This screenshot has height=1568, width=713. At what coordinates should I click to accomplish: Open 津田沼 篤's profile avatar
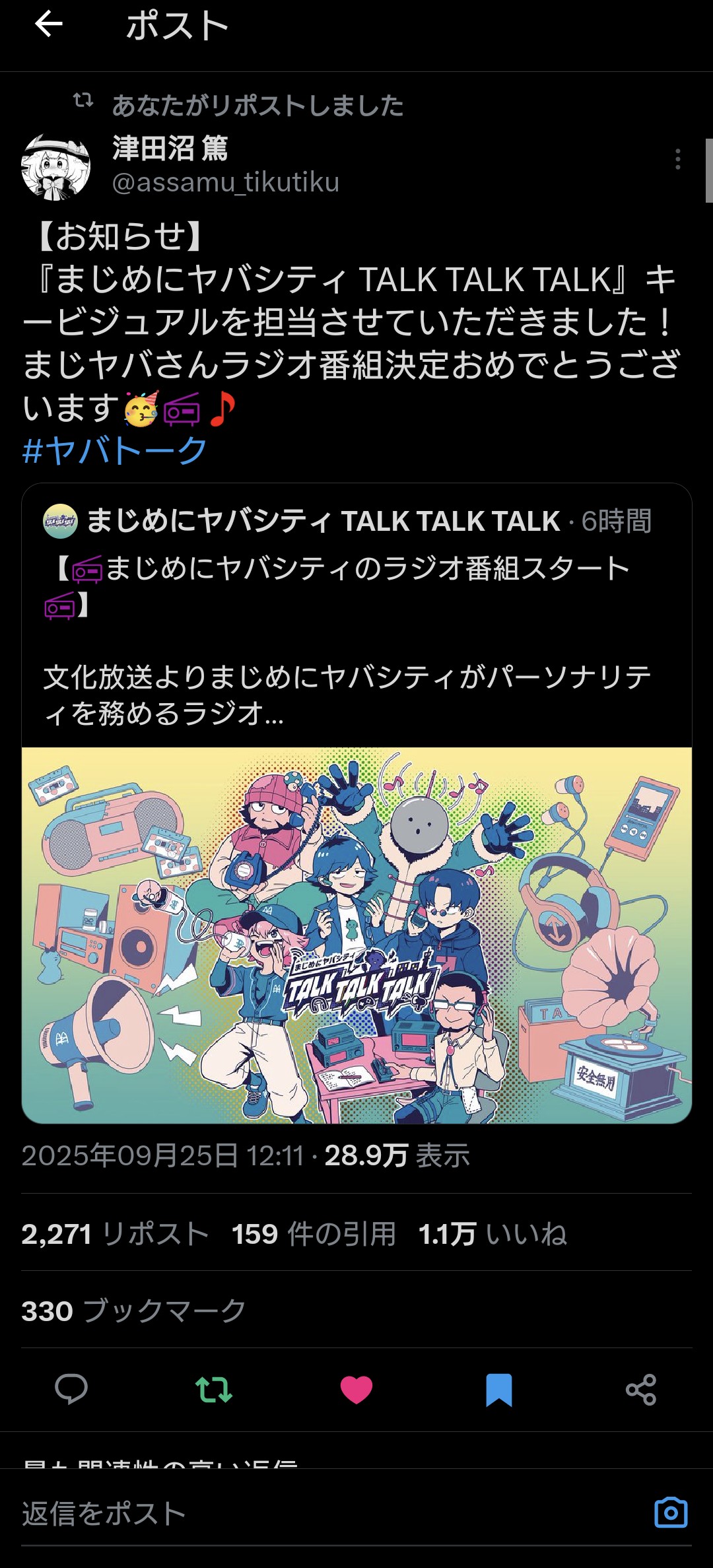[55, 166]
